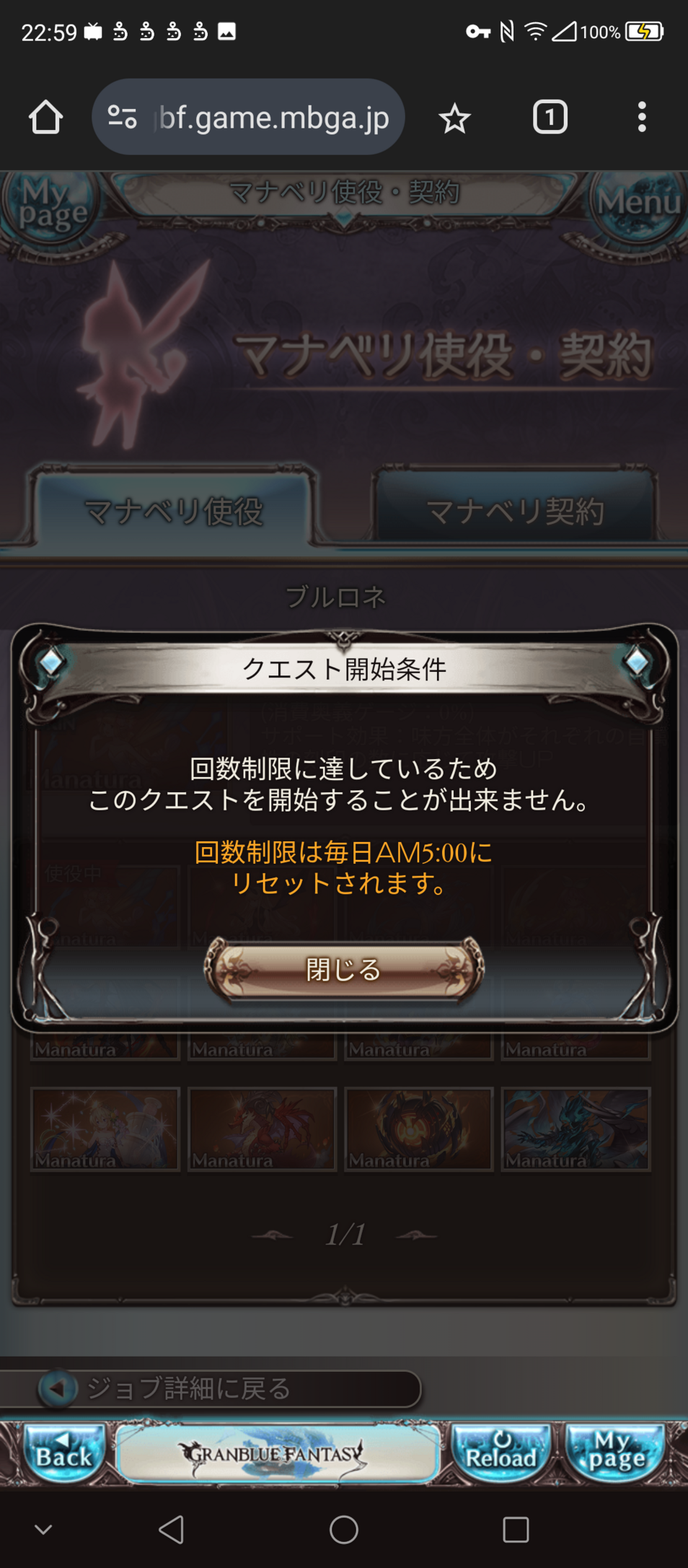Go to the Android home screen
The image size is (688, 1568).
344,1529
